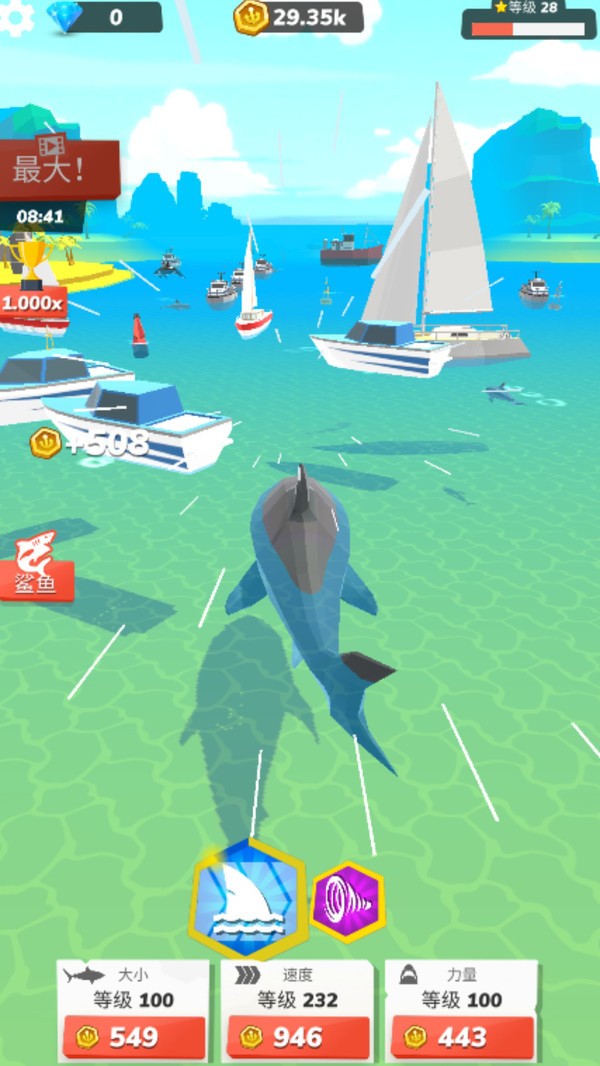600x1066 pixels.
Task: Activate the shark fin skill hexagon
Action: [247, 894]
